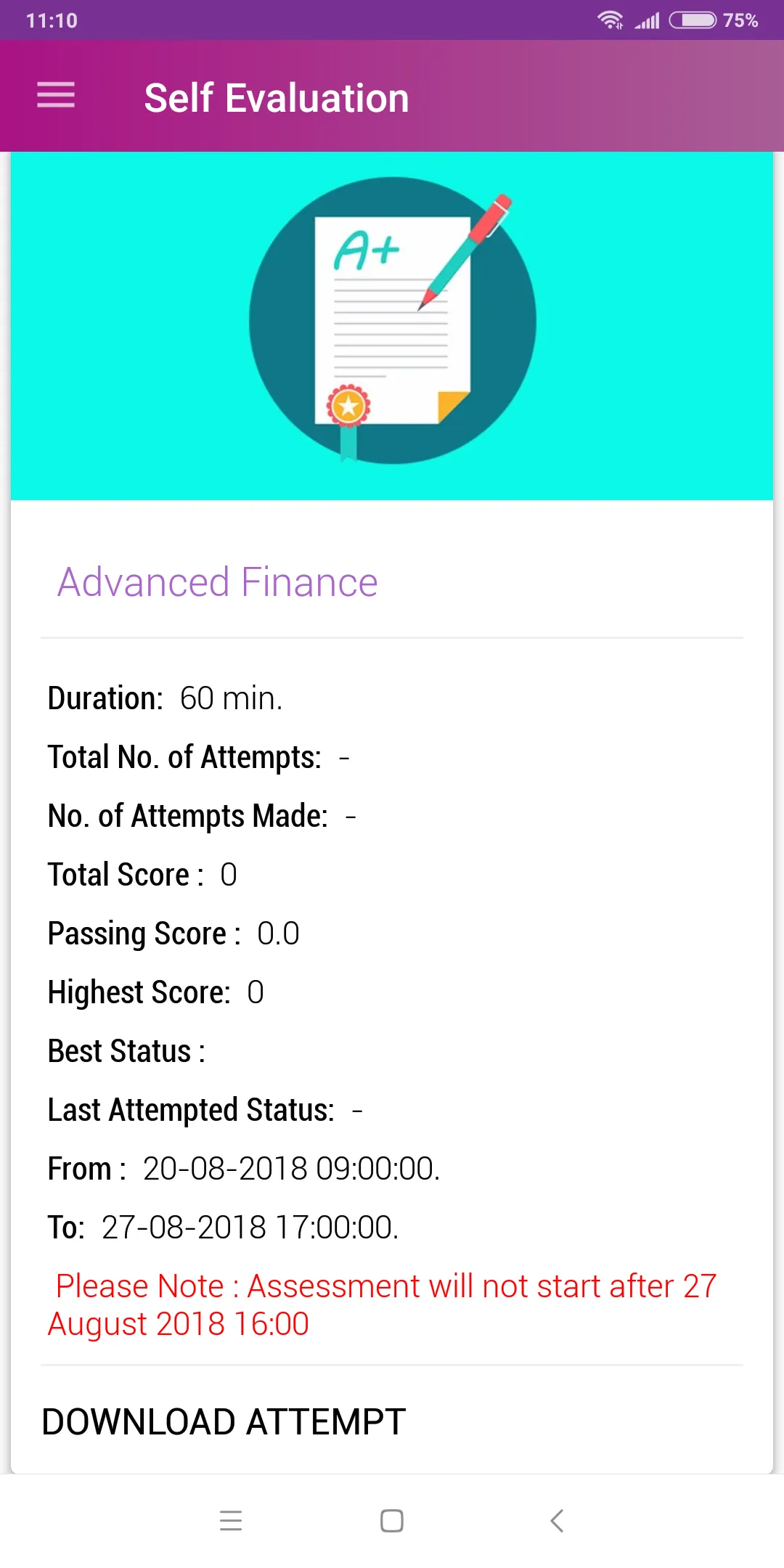Viewport: 784px width, 1568px height.
Task: Tap the Best Status row
Action: [126, 1050]
